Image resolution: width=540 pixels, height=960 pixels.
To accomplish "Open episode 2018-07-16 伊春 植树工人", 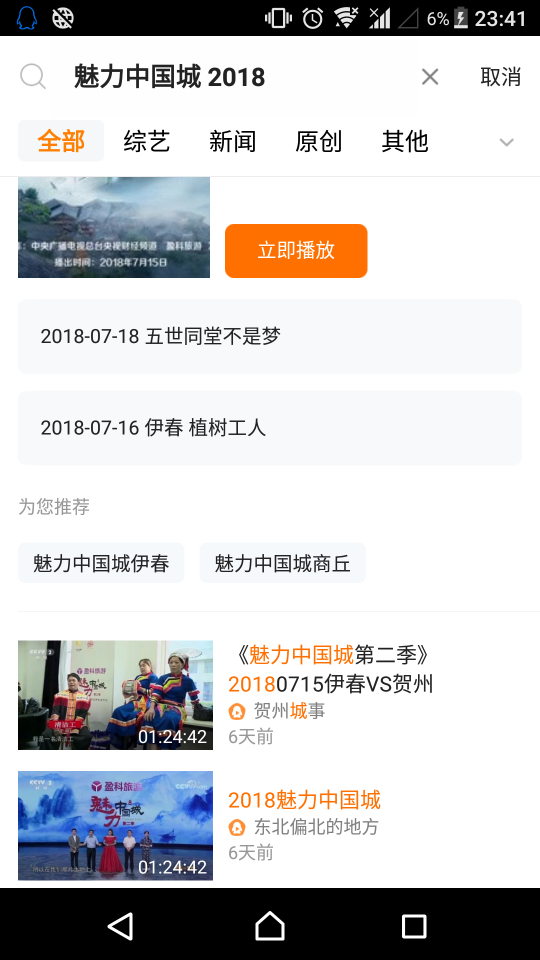I will click(x=270, y=428).
